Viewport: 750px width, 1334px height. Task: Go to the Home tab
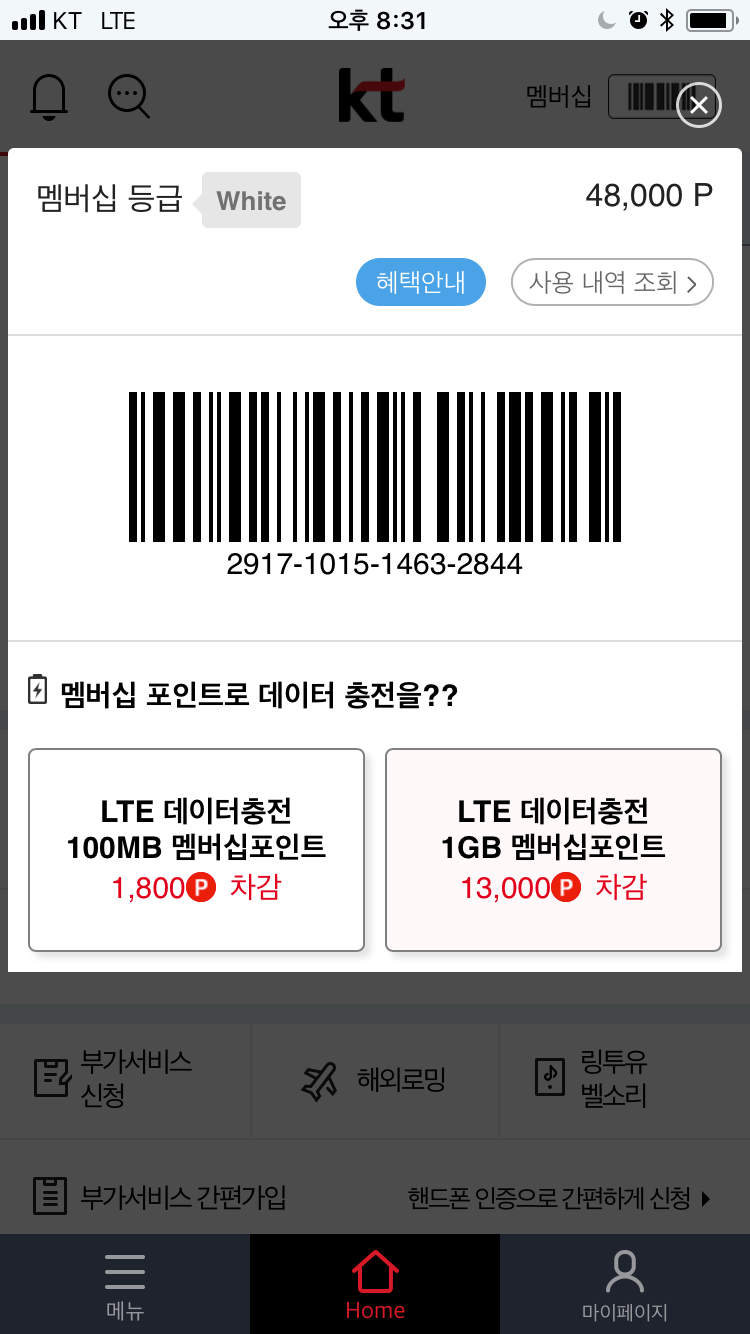375,1284
